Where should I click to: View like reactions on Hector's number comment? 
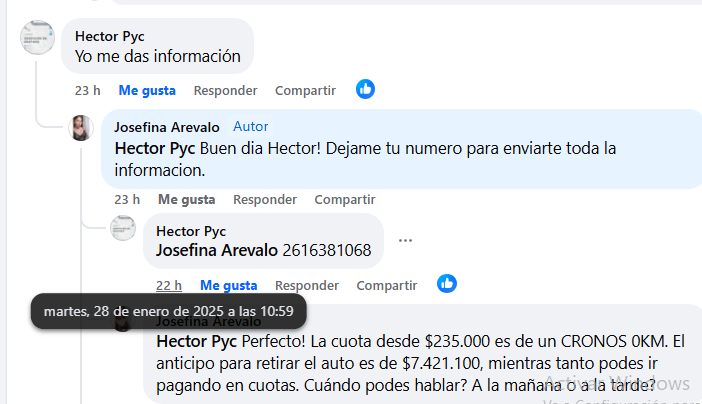click(447, 284)
